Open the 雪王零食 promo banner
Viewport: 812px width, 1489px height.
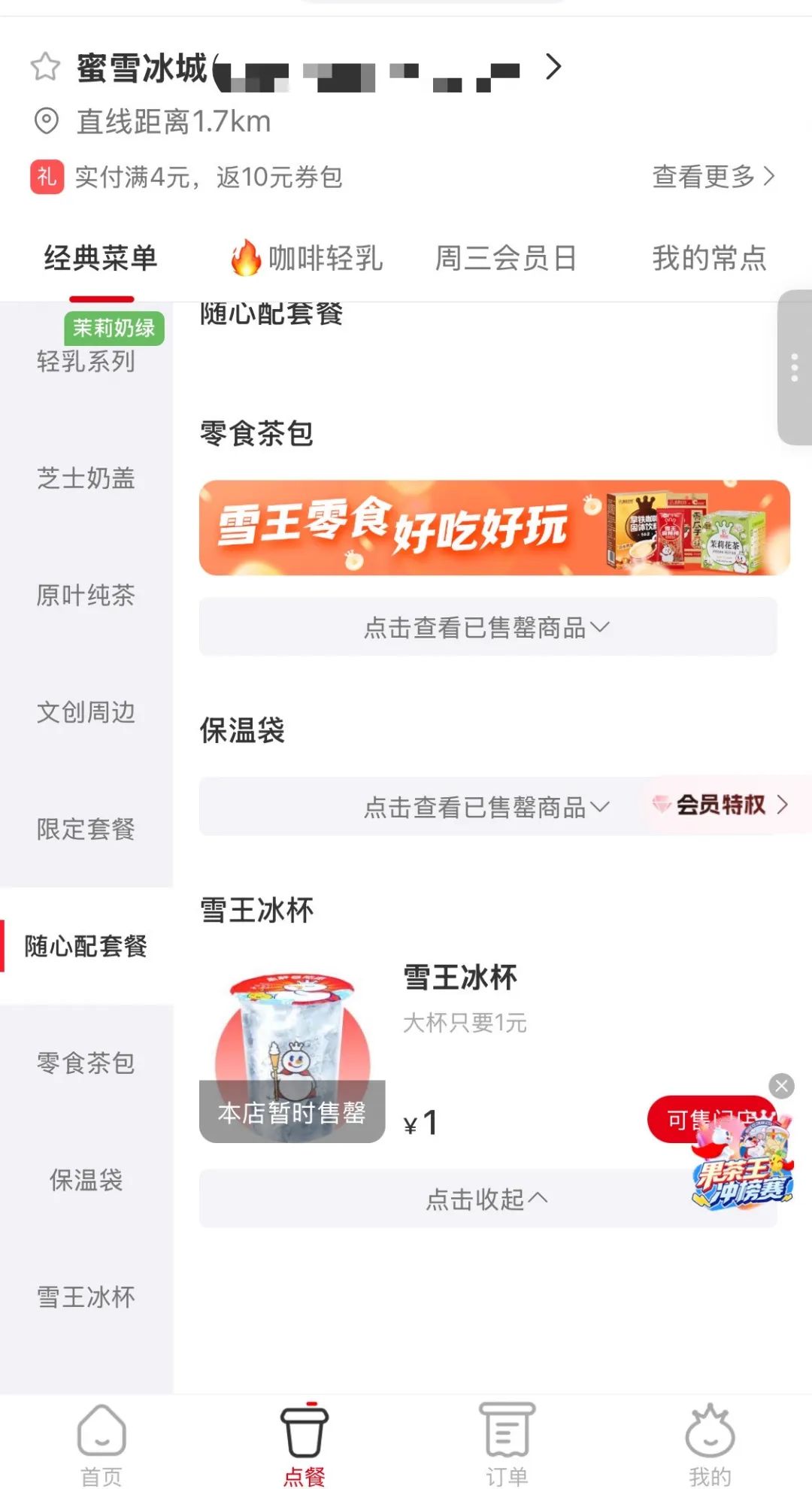[494, 528]
